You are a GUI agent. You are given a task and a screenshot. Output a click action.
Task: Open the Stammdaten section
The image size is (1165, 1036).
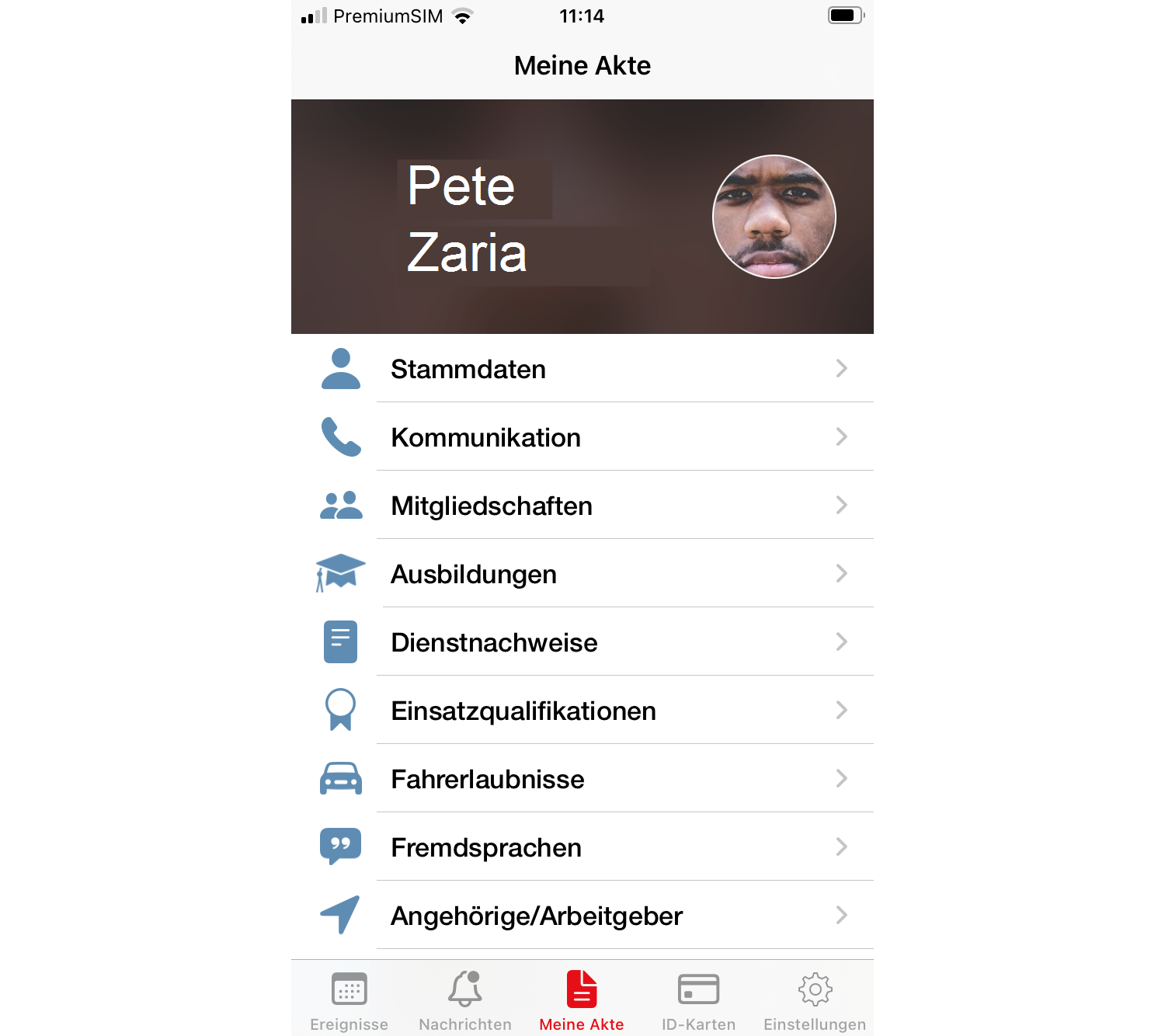click(x=582, y=369)
